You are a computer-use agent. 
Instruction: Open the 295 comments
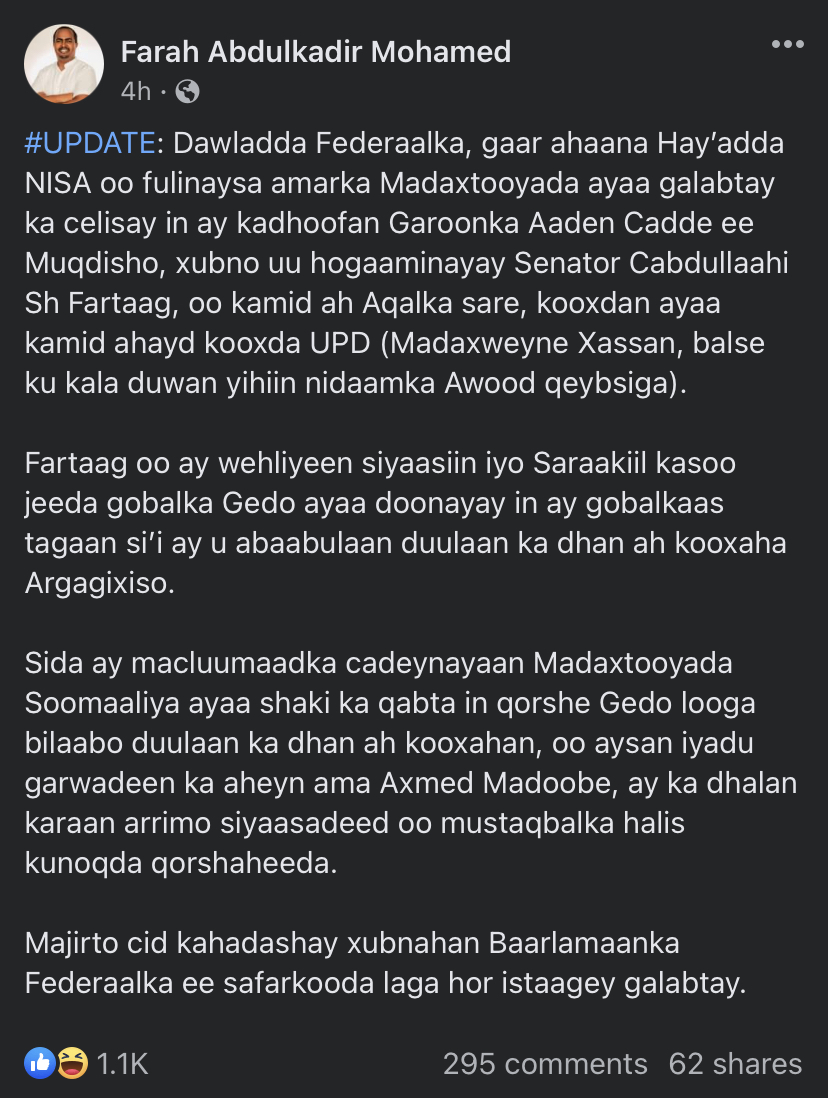coord(545,1063)
